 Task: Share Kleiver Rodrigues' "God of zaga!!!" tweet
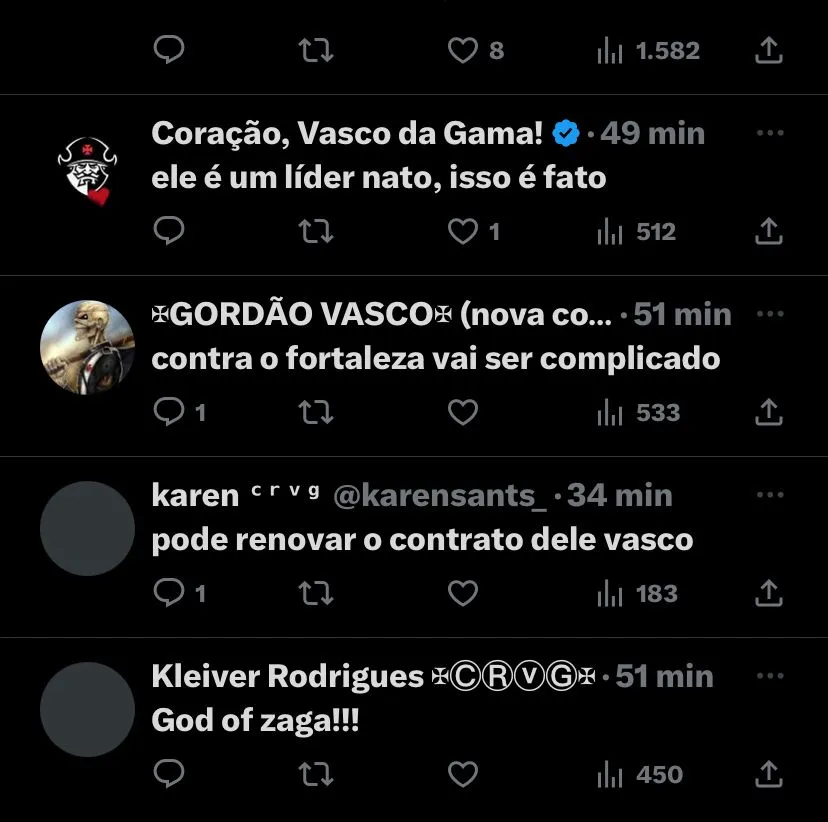click(x=768, y=774)
